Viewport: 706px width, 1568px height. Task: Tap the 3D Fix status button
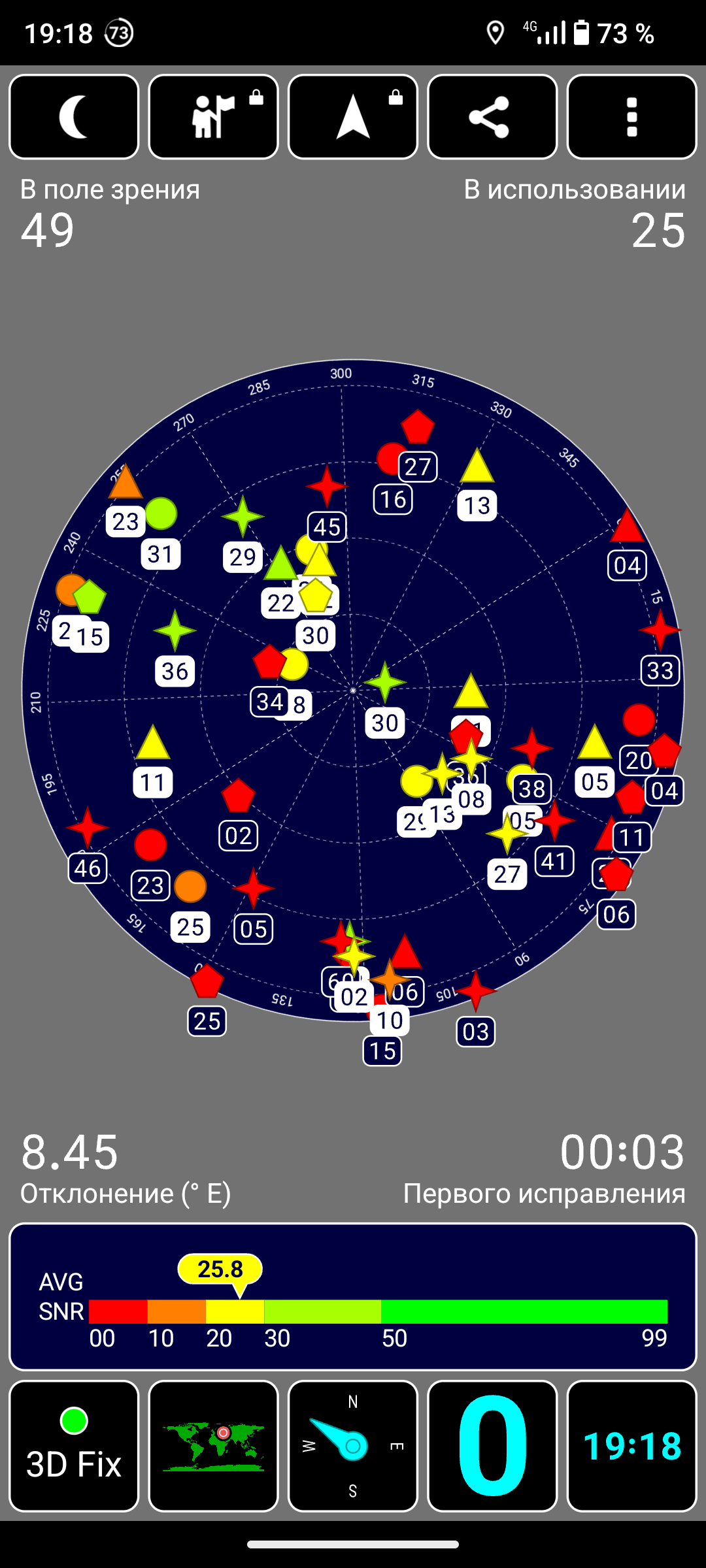pos(74,1446)
